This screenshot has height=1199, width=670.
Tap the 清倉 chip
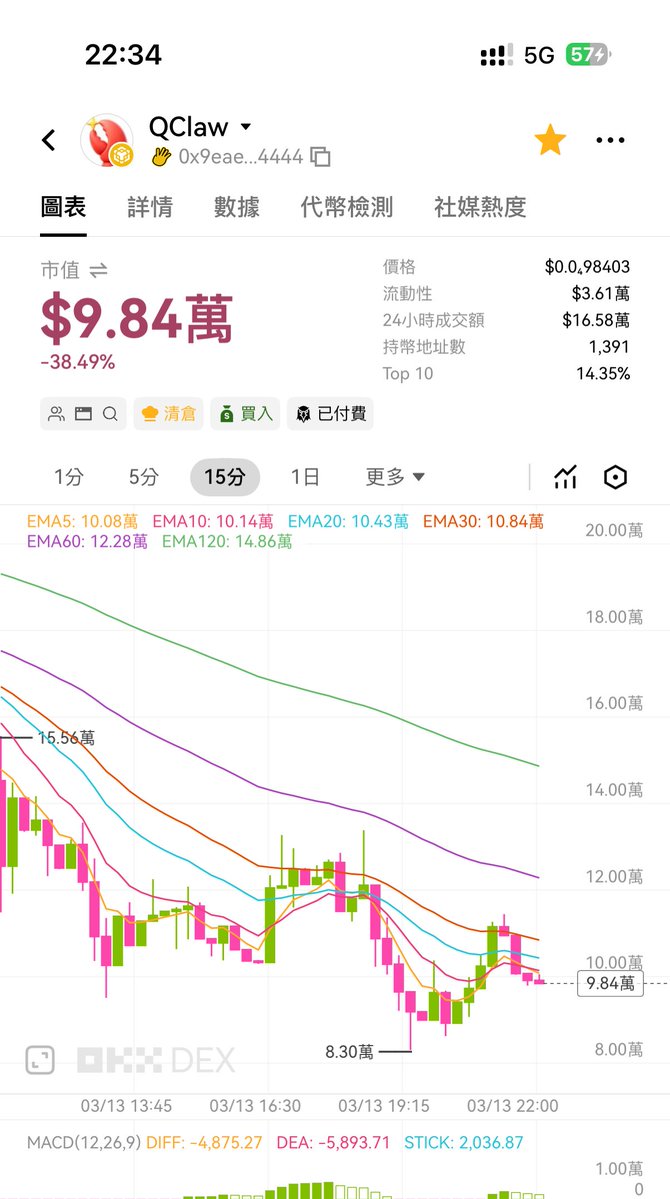tap(169, 413)
